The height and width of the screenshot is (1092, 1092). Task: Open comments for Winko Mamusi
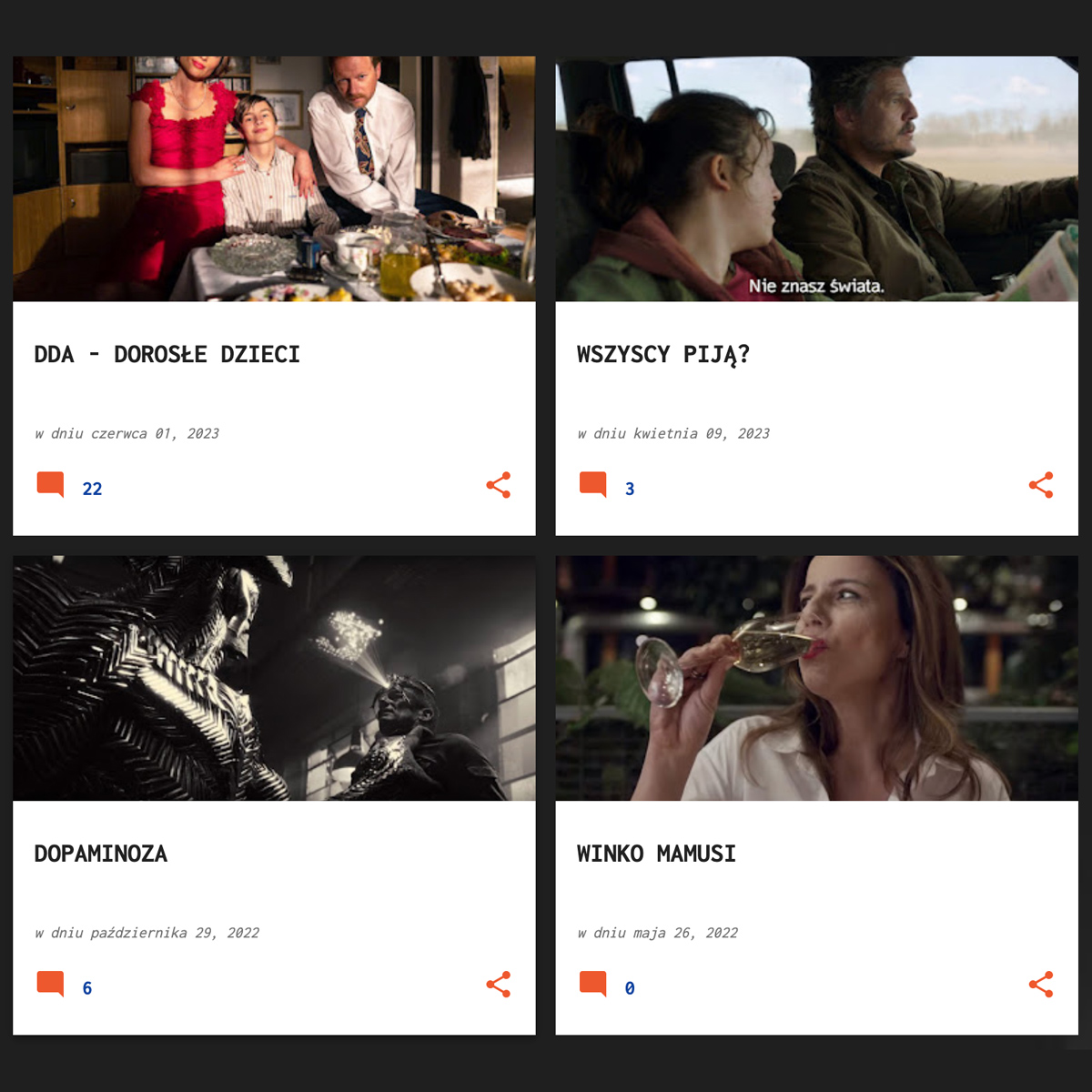coord(607,986)
